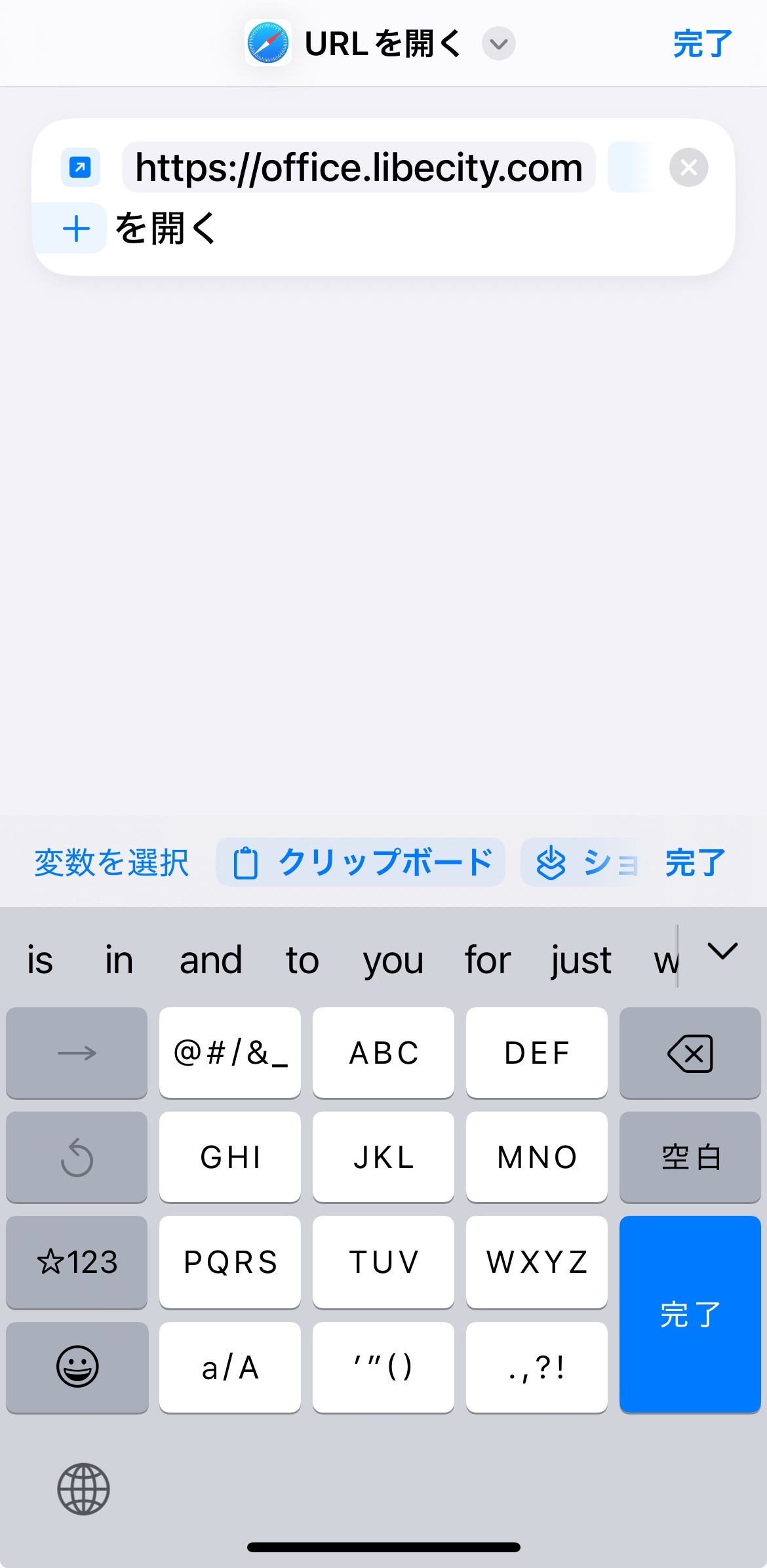Screen dimensions: 767x1568
Task: Add another URL with the plus button
Action: pyautogui.click(x=76, y=229)
